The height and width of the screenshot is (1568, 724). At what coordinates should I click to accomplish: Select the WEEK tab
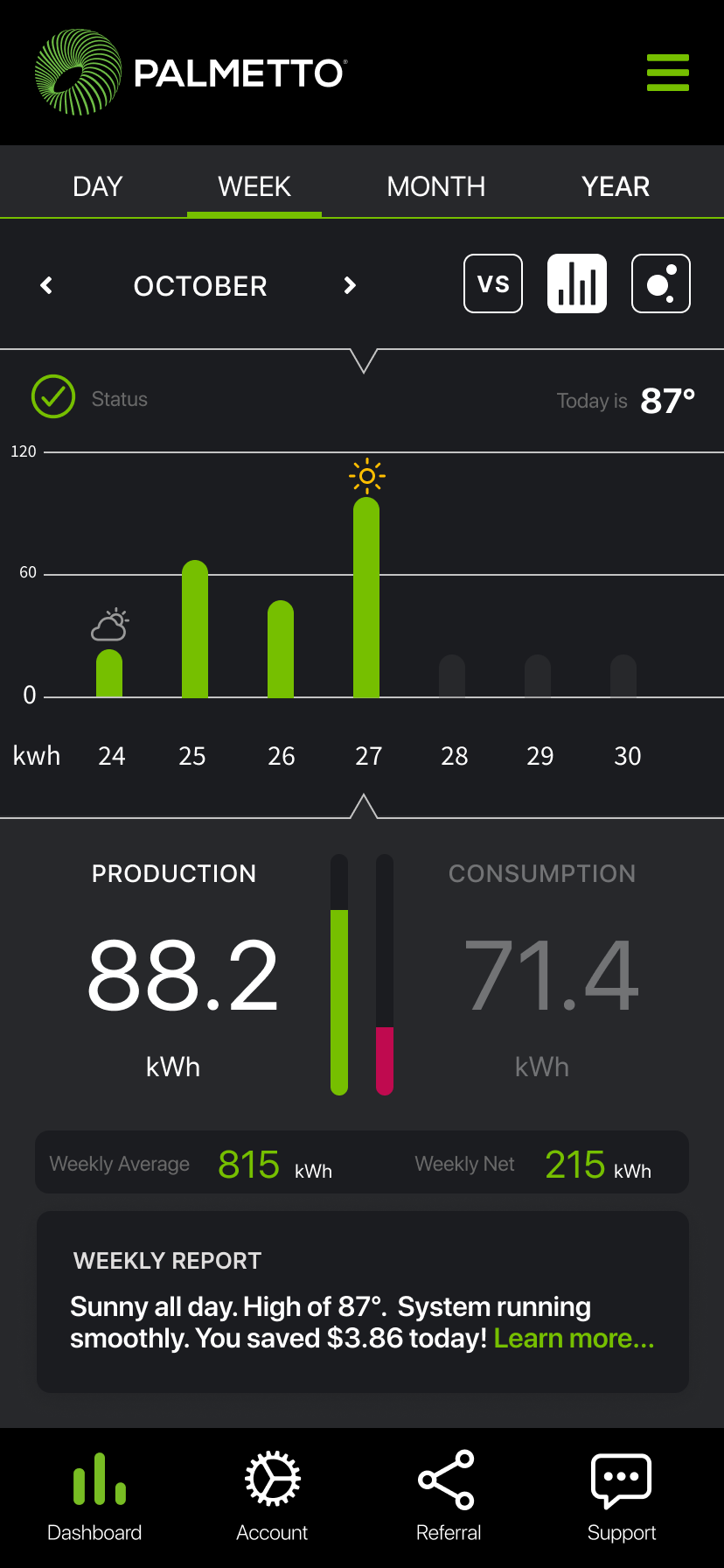(x=254, y=186)
